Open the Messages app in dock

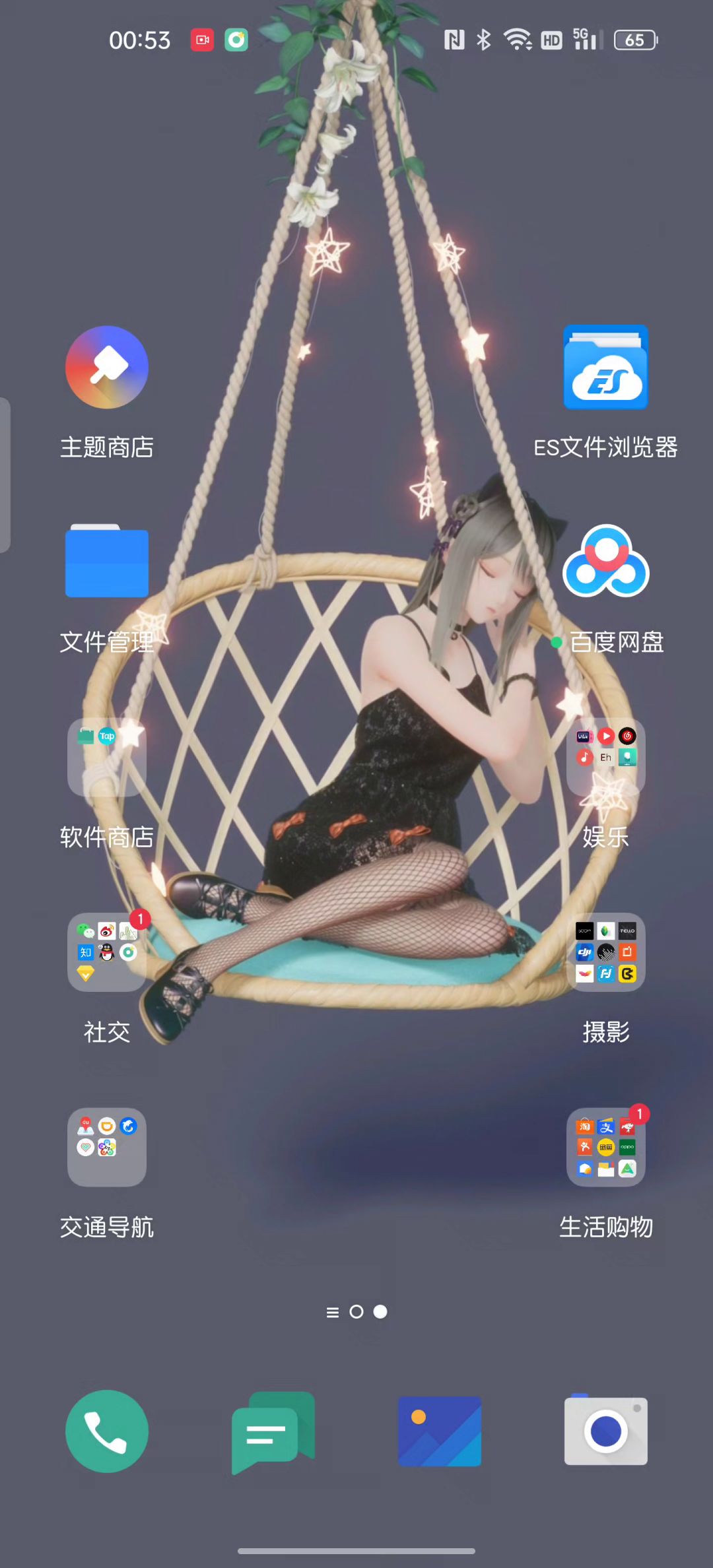pyautogui.click(x=273, y=1431)
